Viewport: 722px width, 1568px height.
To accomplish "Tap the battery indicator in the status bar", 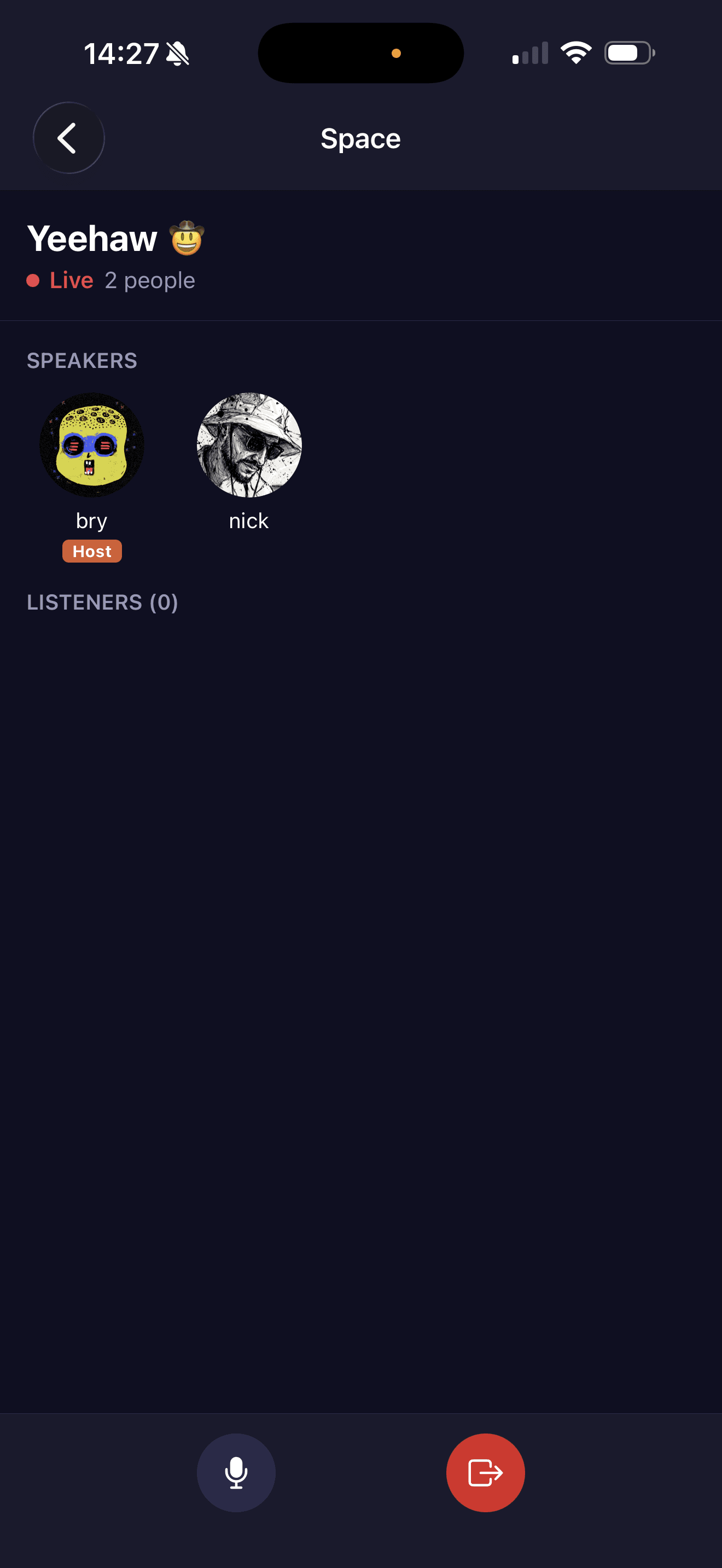I will (x=628, y=52).
